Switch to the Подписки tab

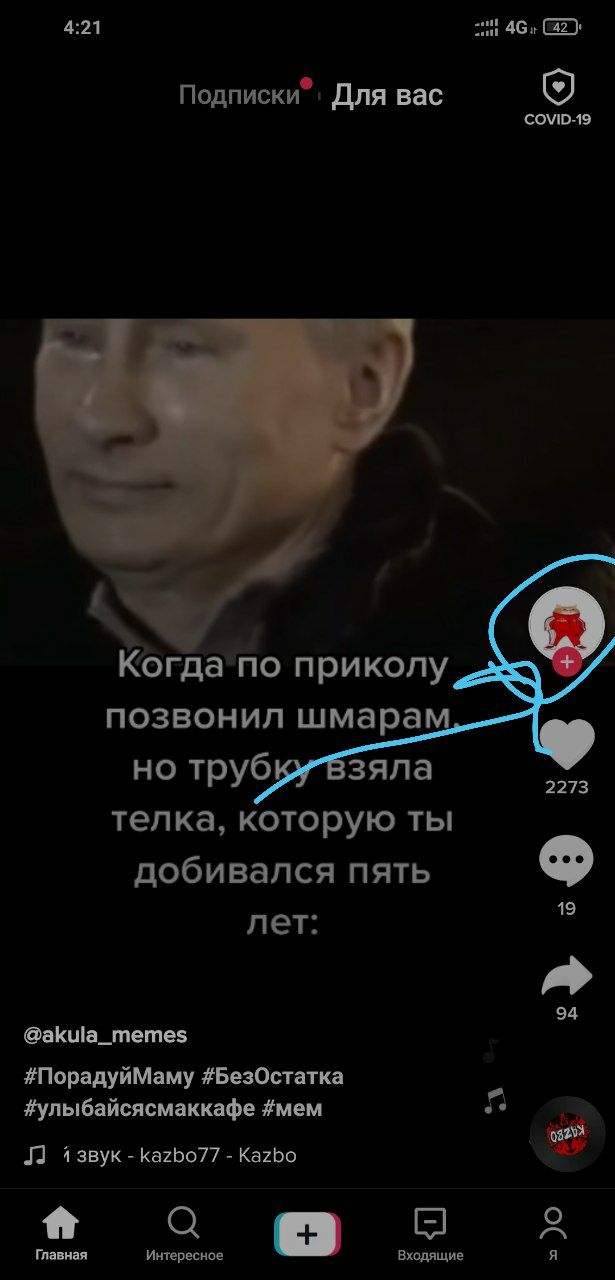(x=239, y=95)
